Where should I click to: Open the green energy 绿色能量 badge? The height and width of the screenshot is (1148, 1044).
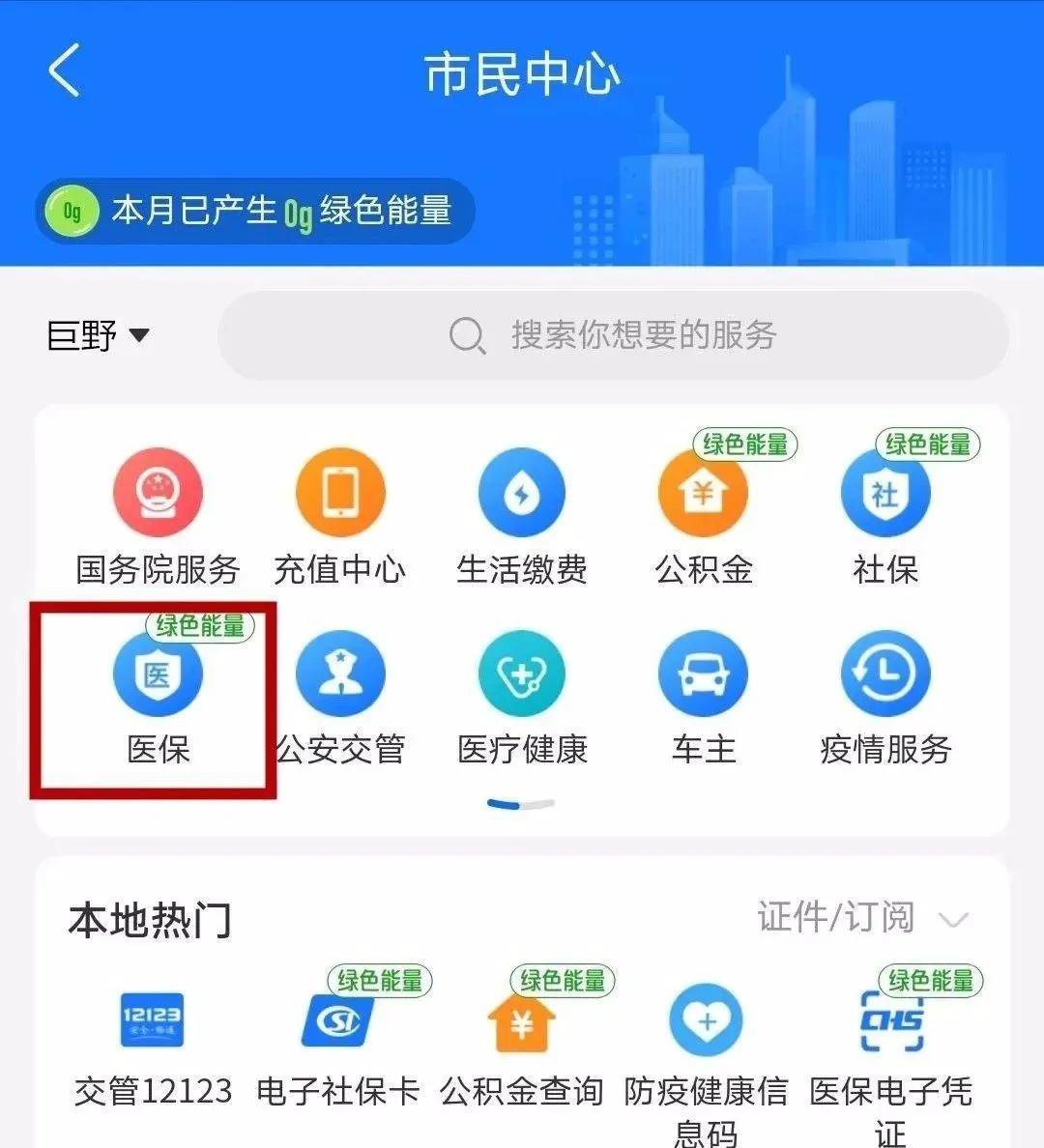point(255,211)
